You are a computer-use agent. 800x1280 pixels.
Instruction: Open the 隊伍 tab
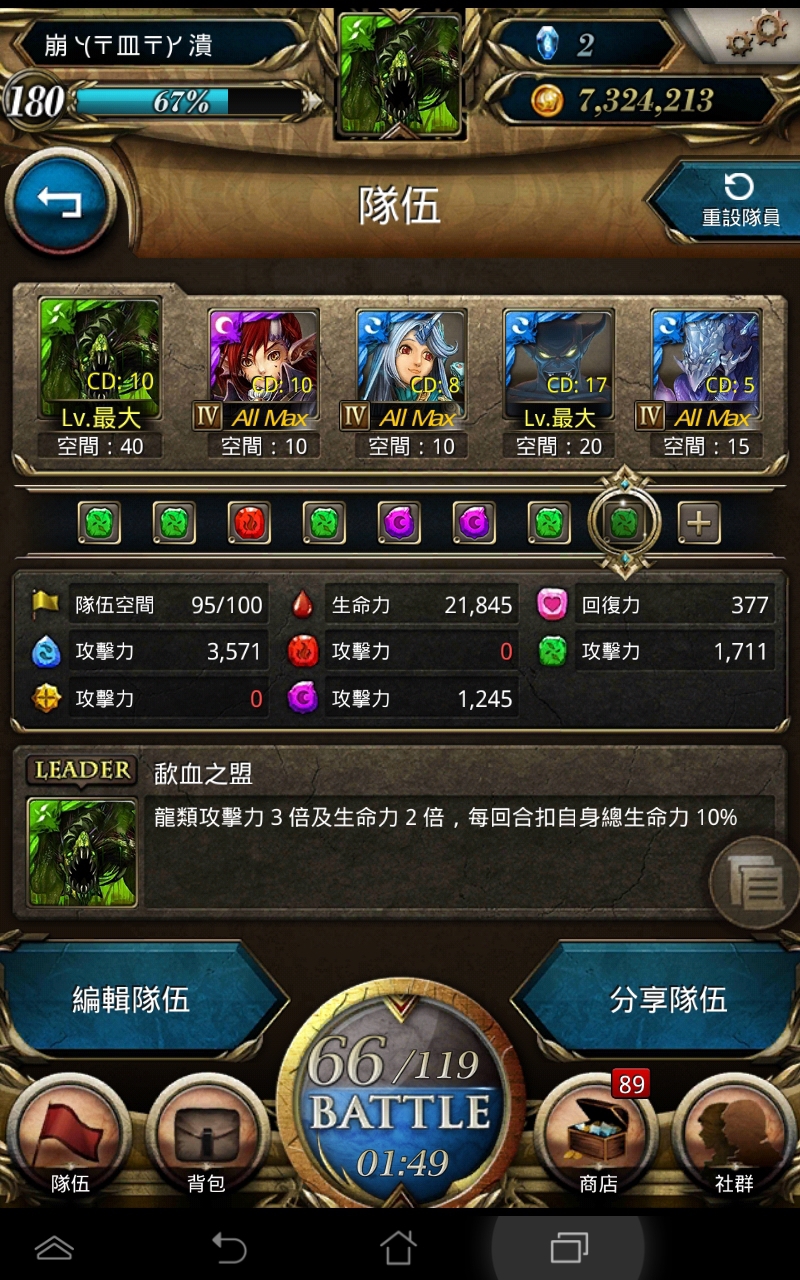click(x=70, y=1140)
